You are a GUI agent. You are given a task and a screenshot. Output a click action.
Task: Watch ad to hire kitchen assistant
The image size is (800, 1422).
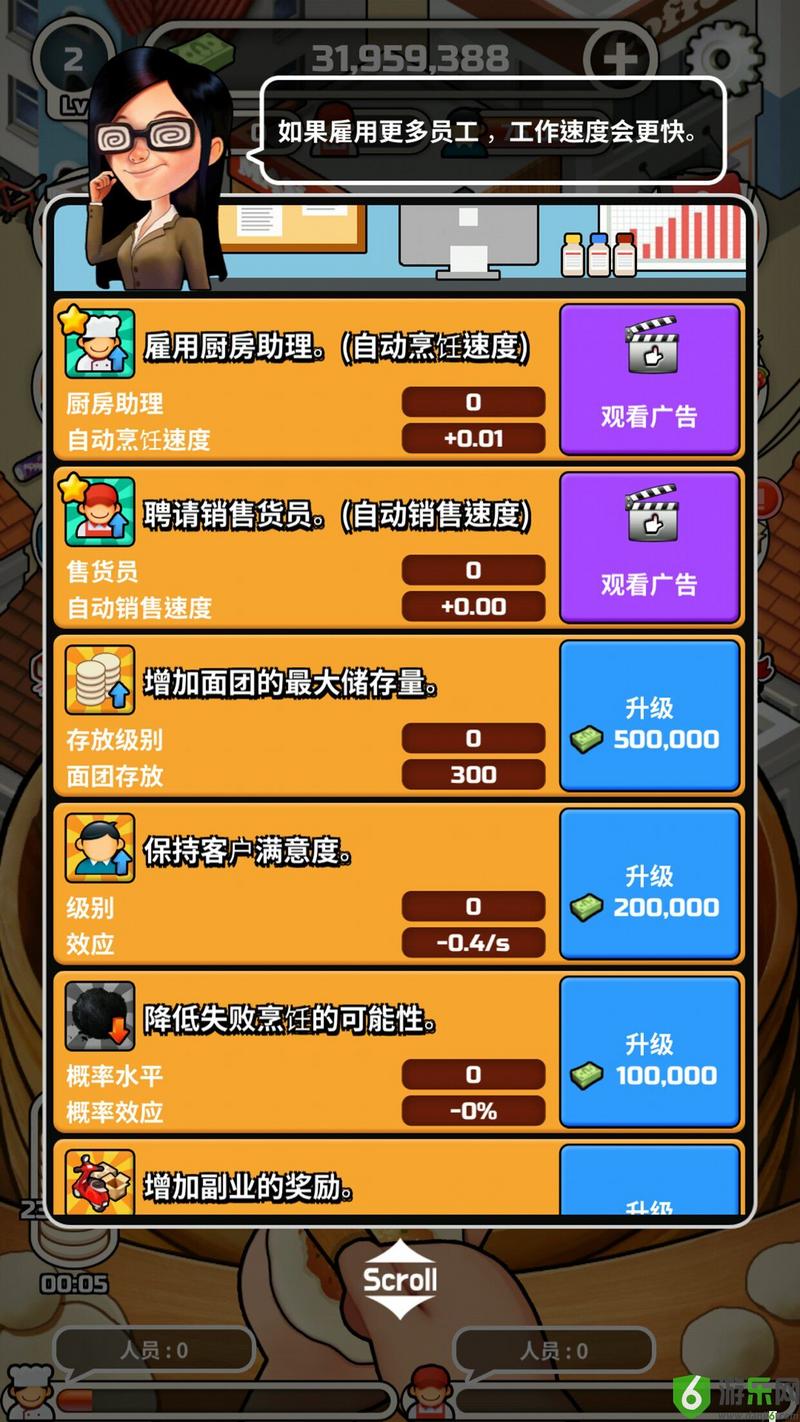649,379
